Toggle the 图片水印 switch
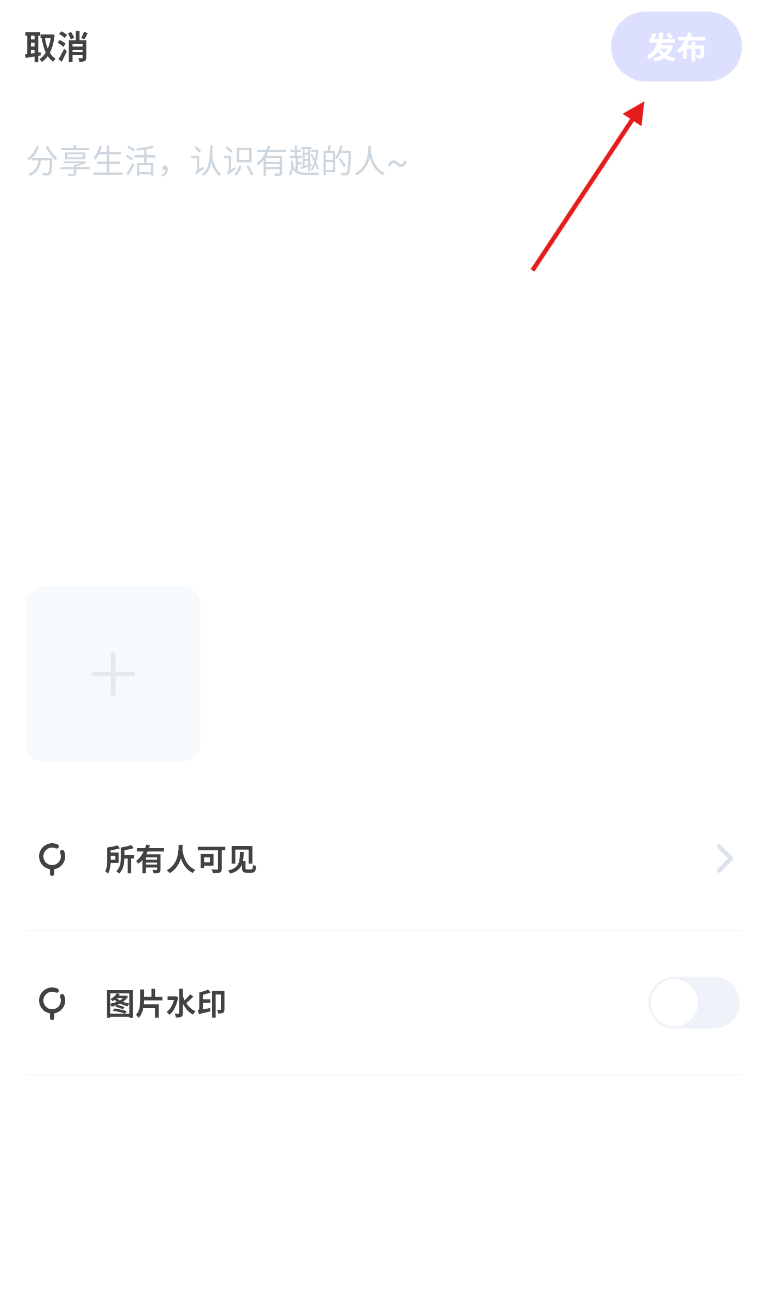Screen dimensions: 760x1308 point(693,1003)
